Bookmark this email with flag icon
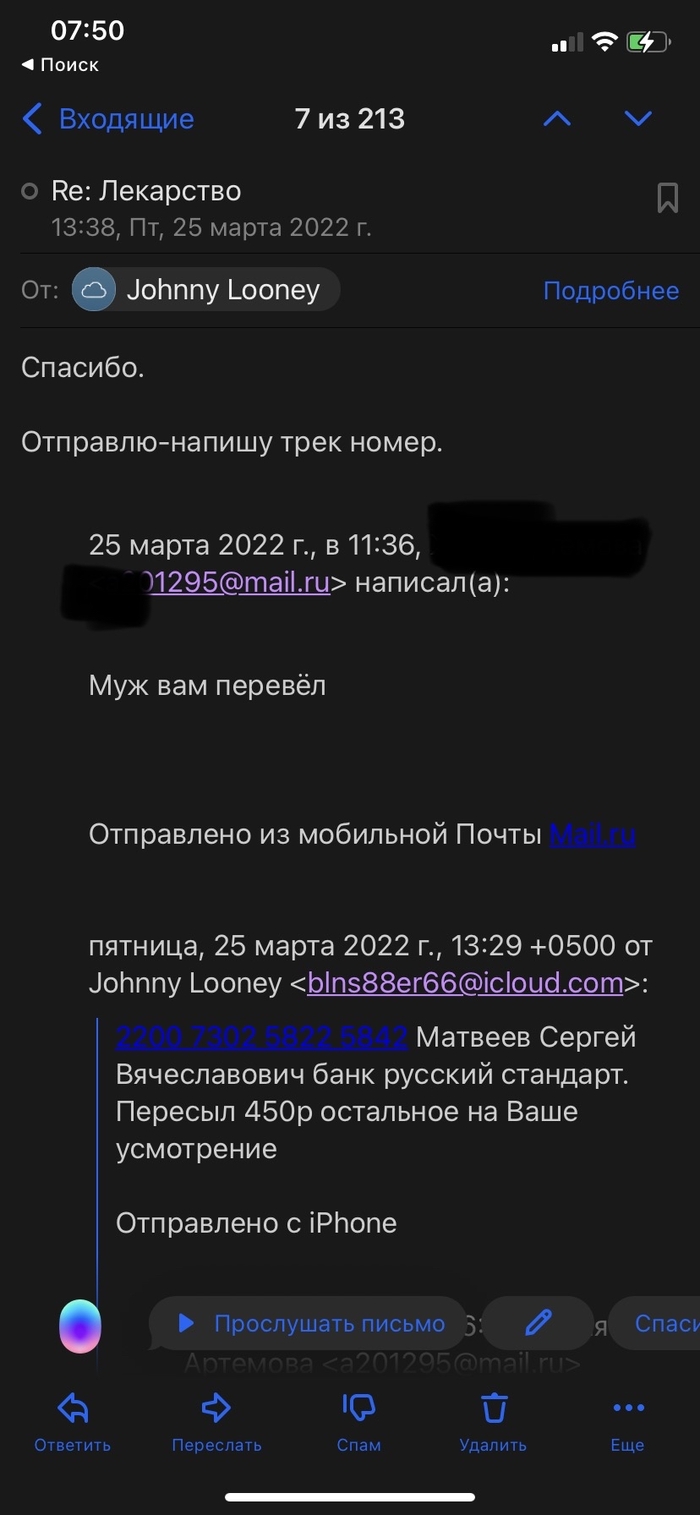Screen dimensions: 700x1515 click(667, 198)
